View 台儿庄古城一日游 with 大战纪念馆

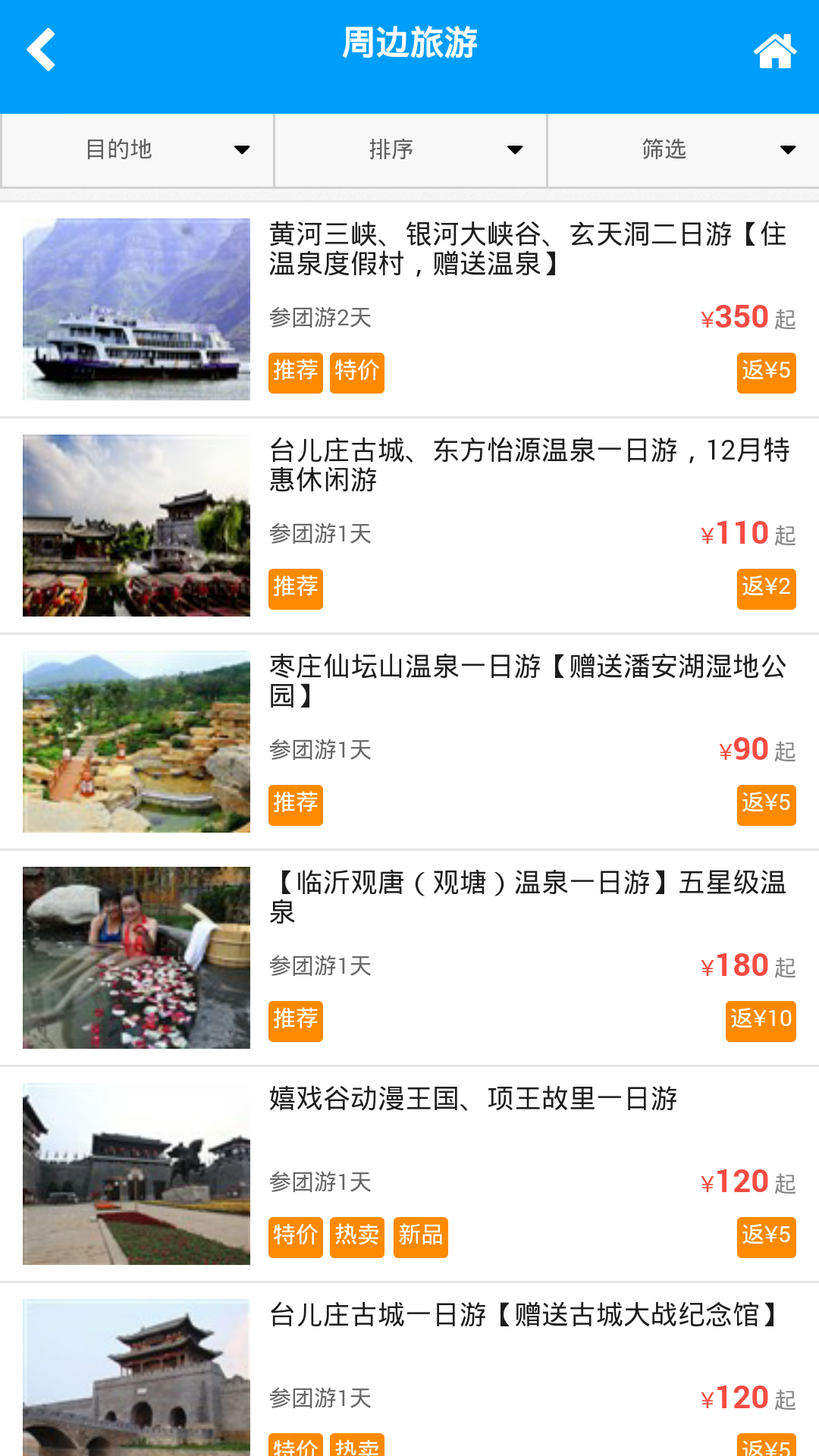pyautogui.click(x=523, y=1315)
